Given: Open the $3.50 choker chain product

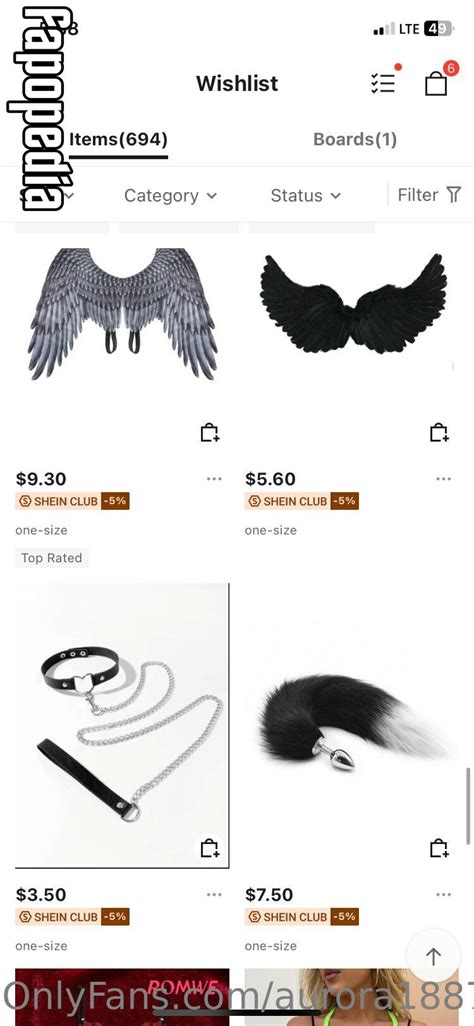Looking at the screenshot, I should click(122, 726).
